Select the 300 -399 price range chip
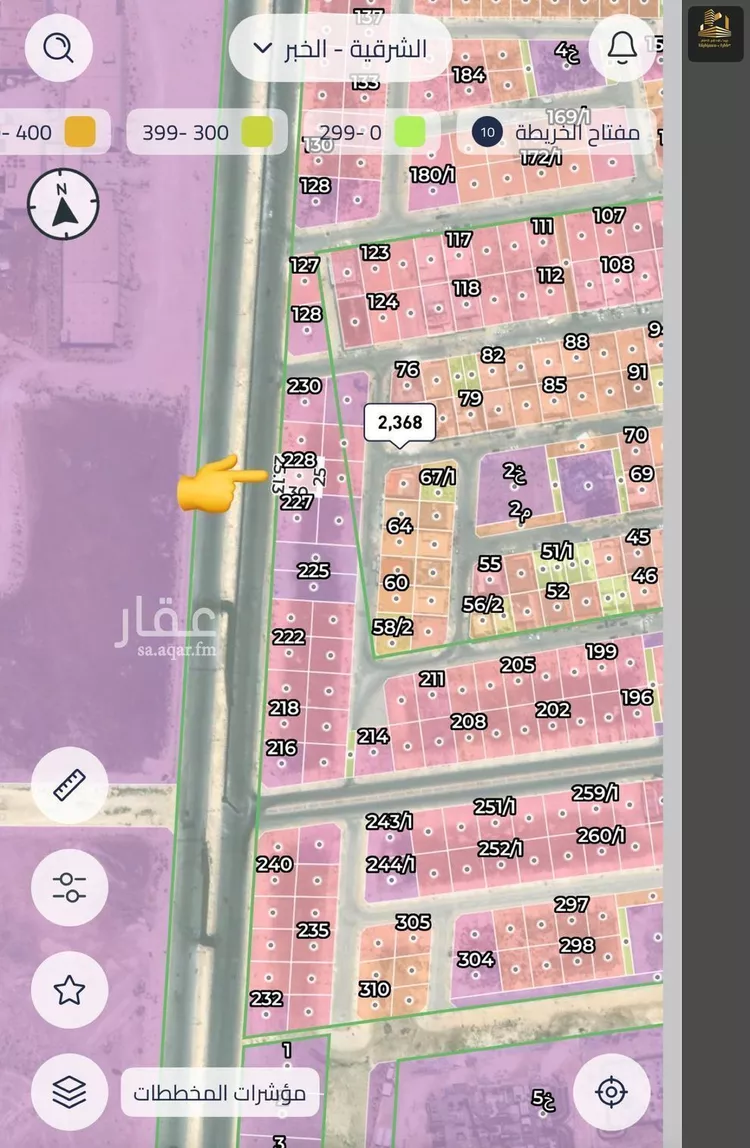 pos(207,131)
